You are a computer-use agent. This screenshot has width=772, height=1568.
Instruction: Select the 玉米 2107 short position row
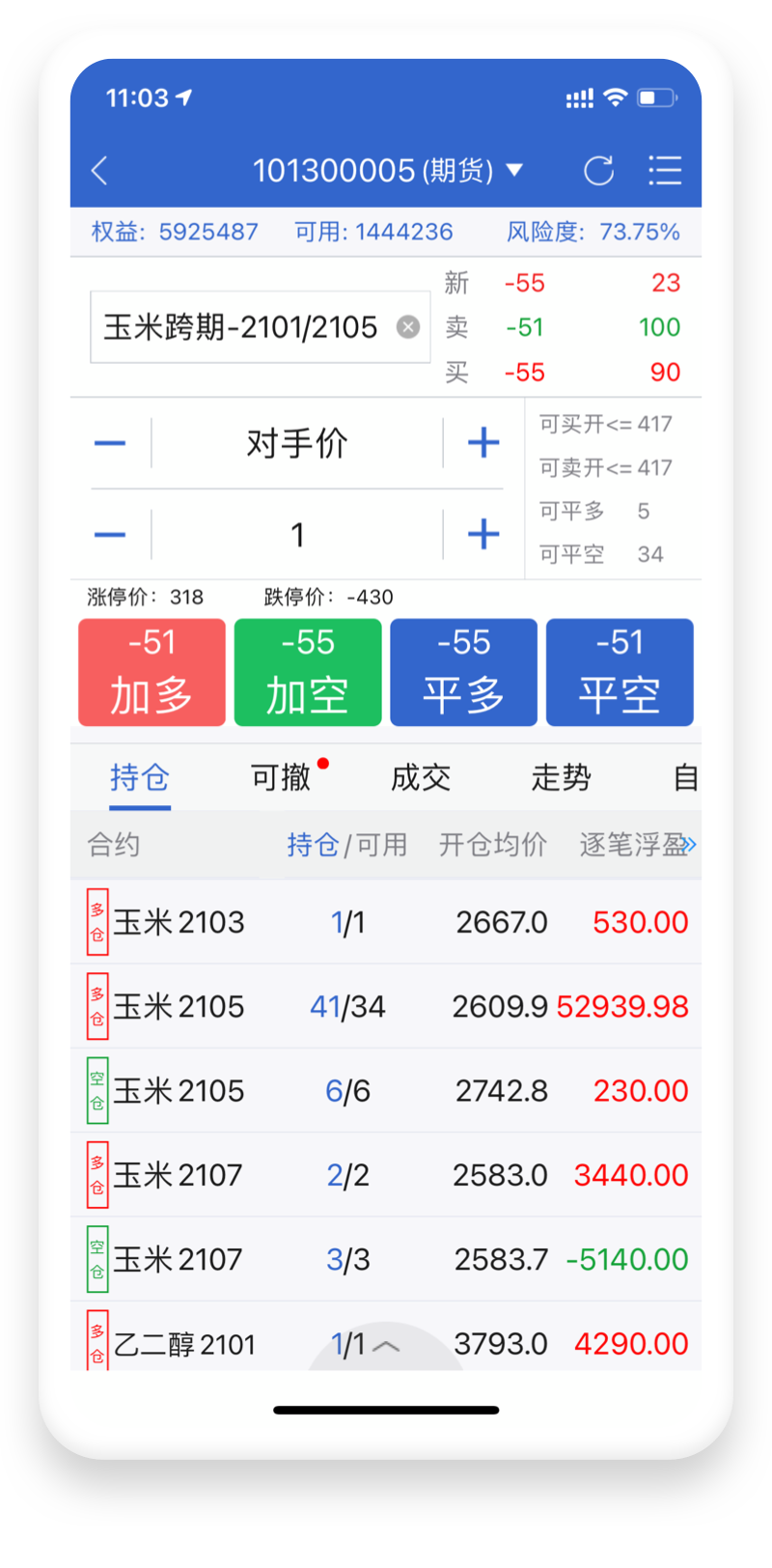click(x=386, y=1259)
